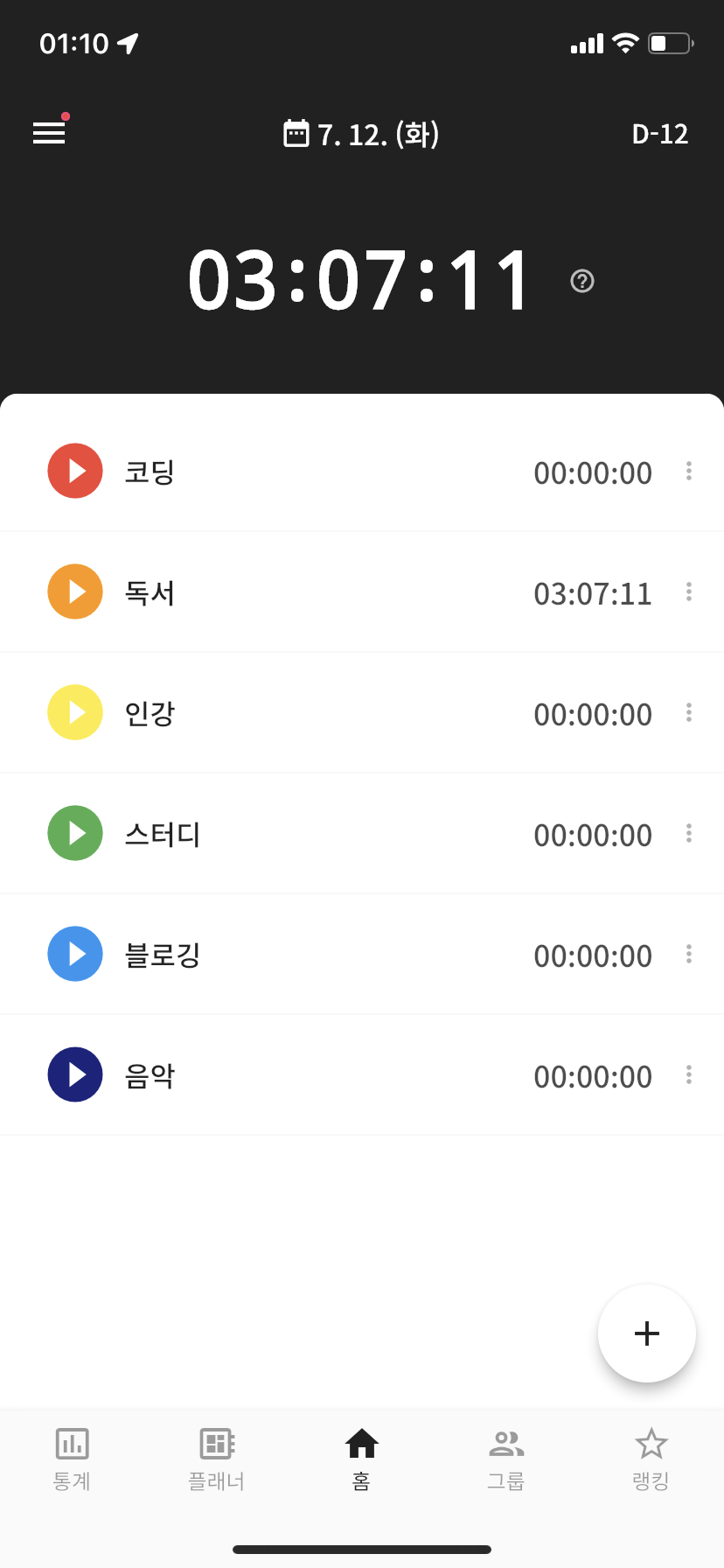Add a new subject with plus button
Image resolution: width=724 pixels, height=1568 pixels.
647,1333
